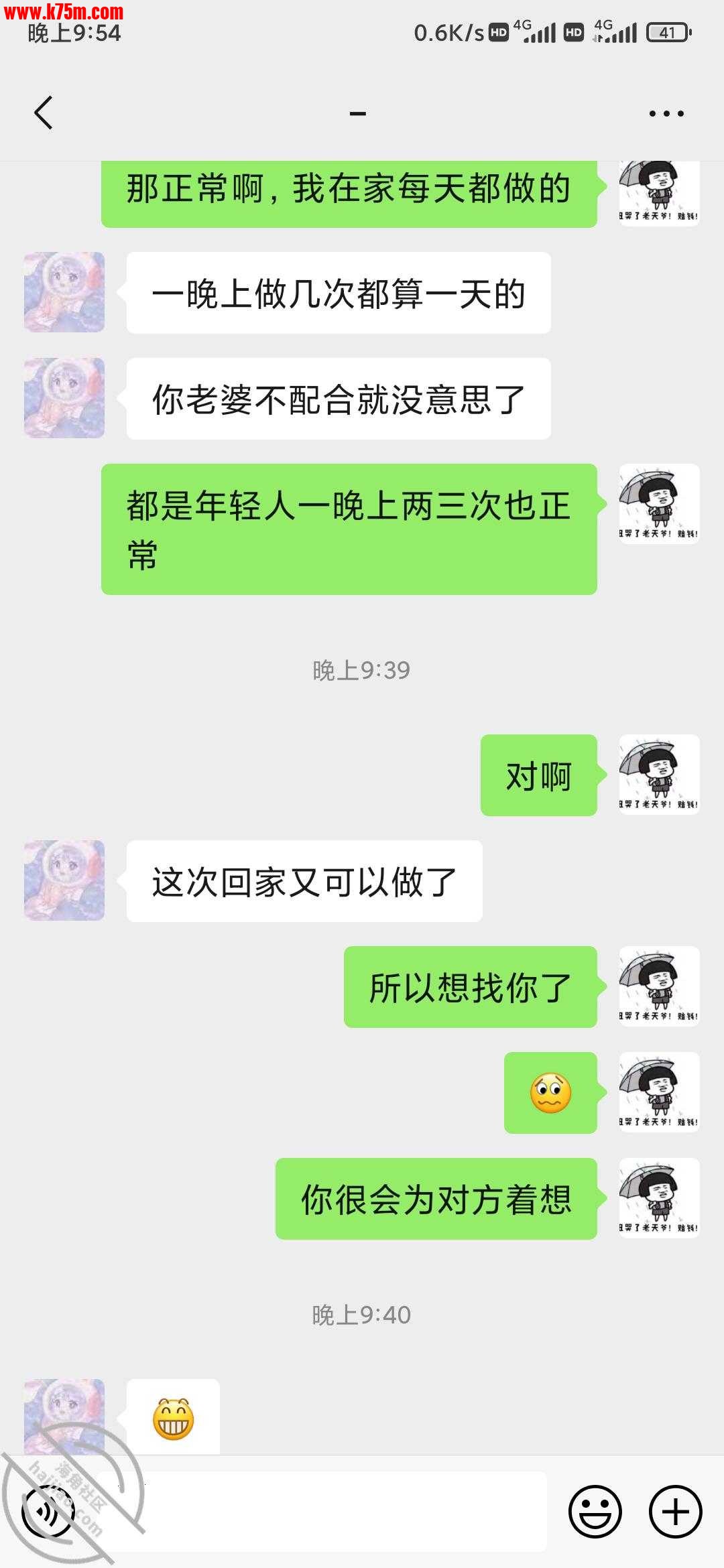Image resolution: width=724 pixels, height=1568 pixels.
Task: Open the emoji sticker panel
Action: (595, 1512)
